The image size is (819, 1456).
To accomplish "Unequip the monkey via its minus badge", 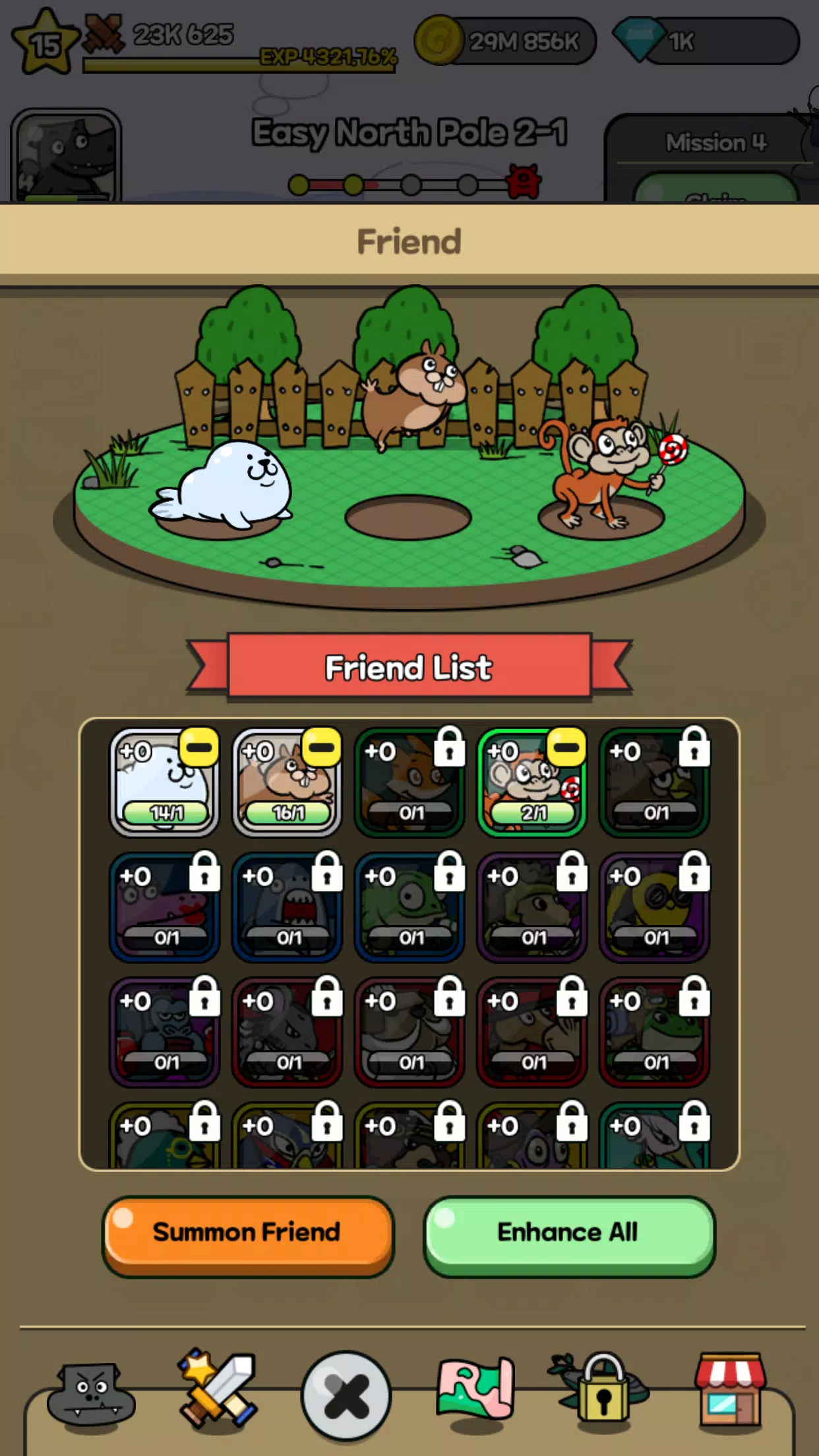I will [x=566, y=748].
